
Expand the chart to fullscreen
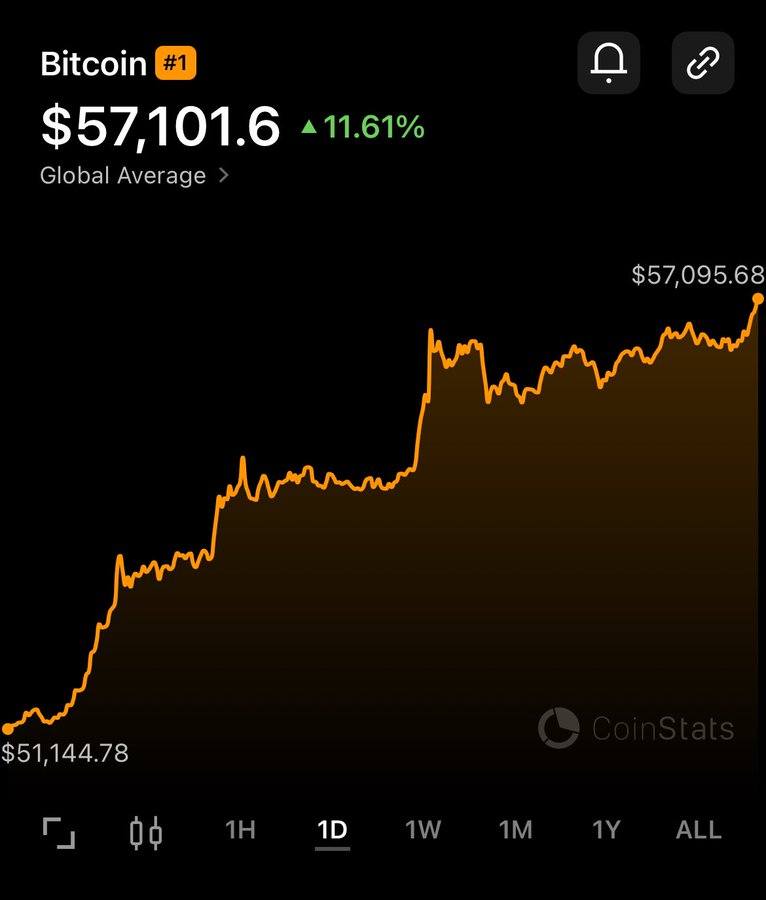(x=58, y=831)
